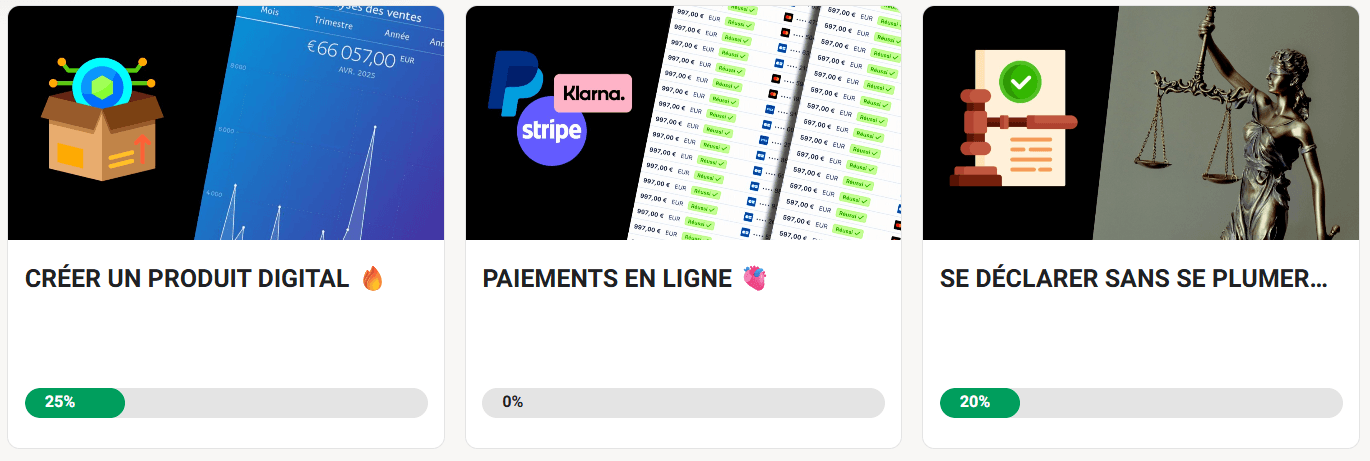Open the Se déclarer sans se plumer course
This screenshot has width=1370, height=461.
(x=1133, y=279)
